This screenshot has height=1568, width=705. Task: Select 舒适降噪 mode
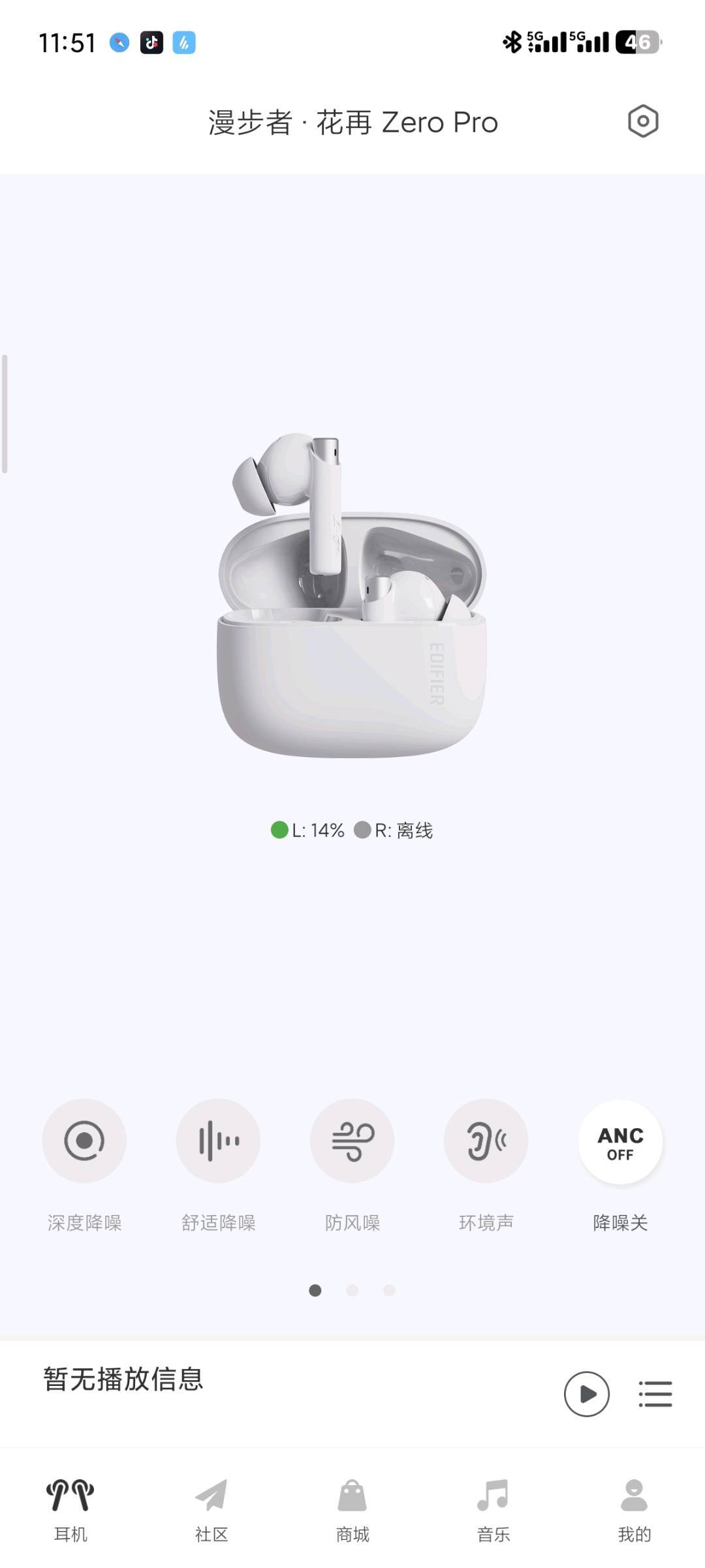218,1140
